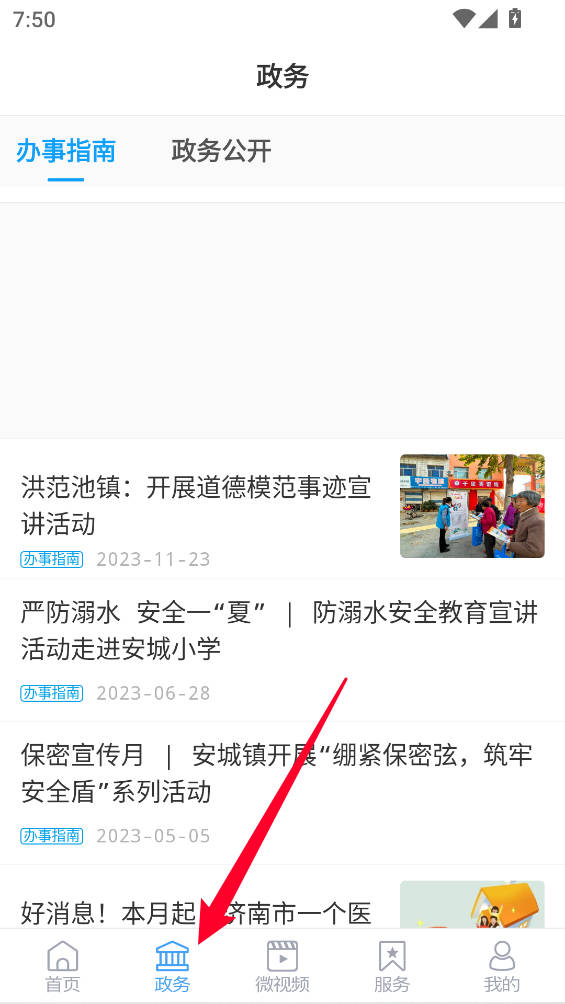Go to the 我的 profile tab
This screenshot has height=1004, width=565.
pos(502,966)
